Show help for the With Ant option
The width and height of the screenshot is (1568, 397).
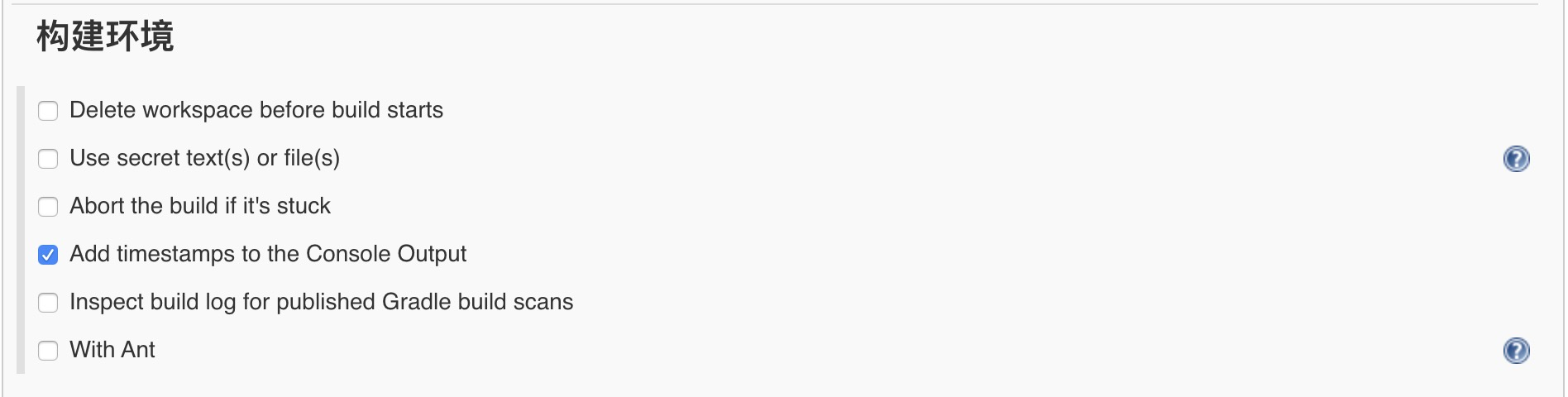1516,351
